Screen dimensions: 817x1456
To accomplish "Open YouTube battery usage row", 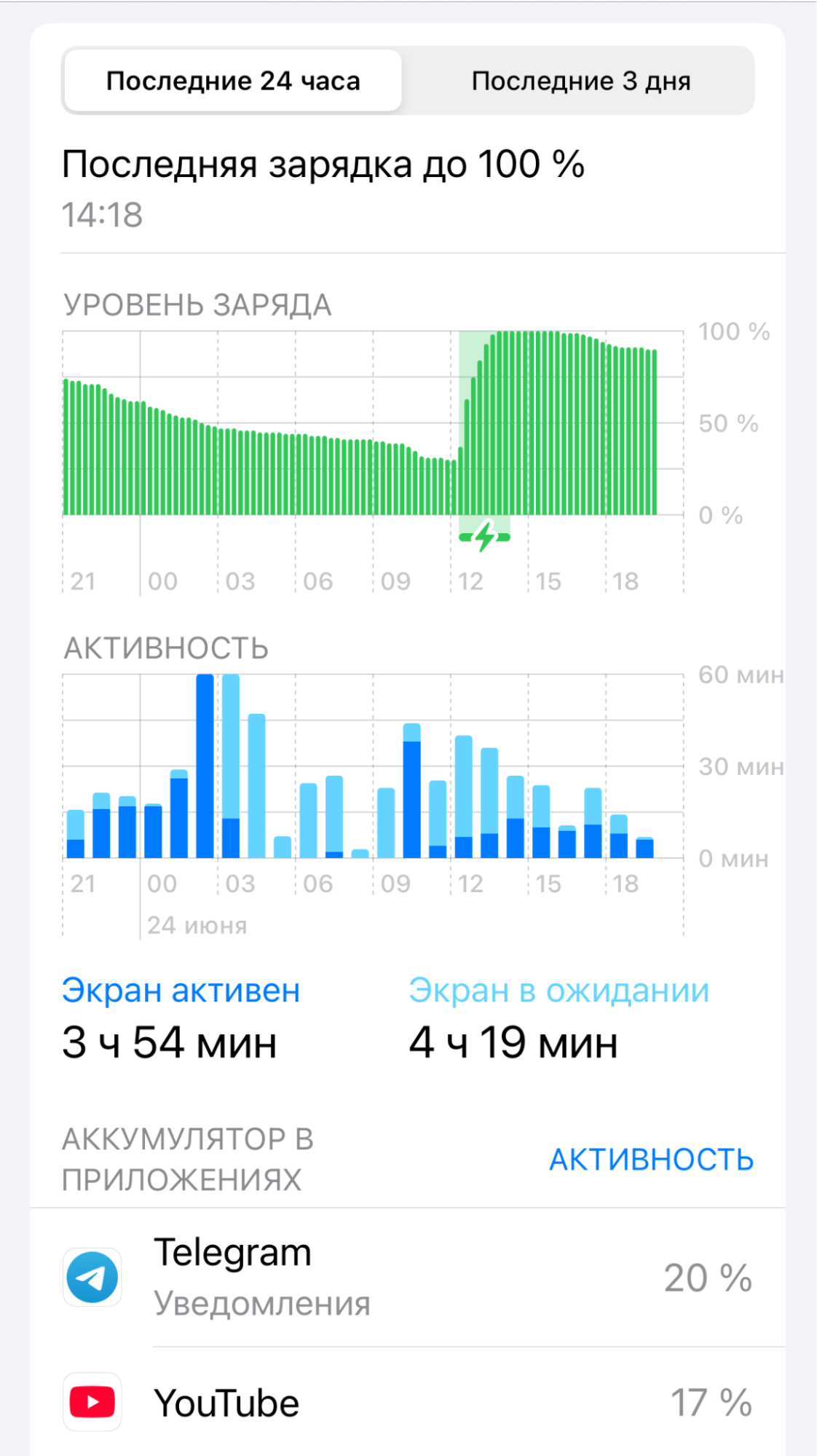I will pyautogui.click(x=408, y=1403).
